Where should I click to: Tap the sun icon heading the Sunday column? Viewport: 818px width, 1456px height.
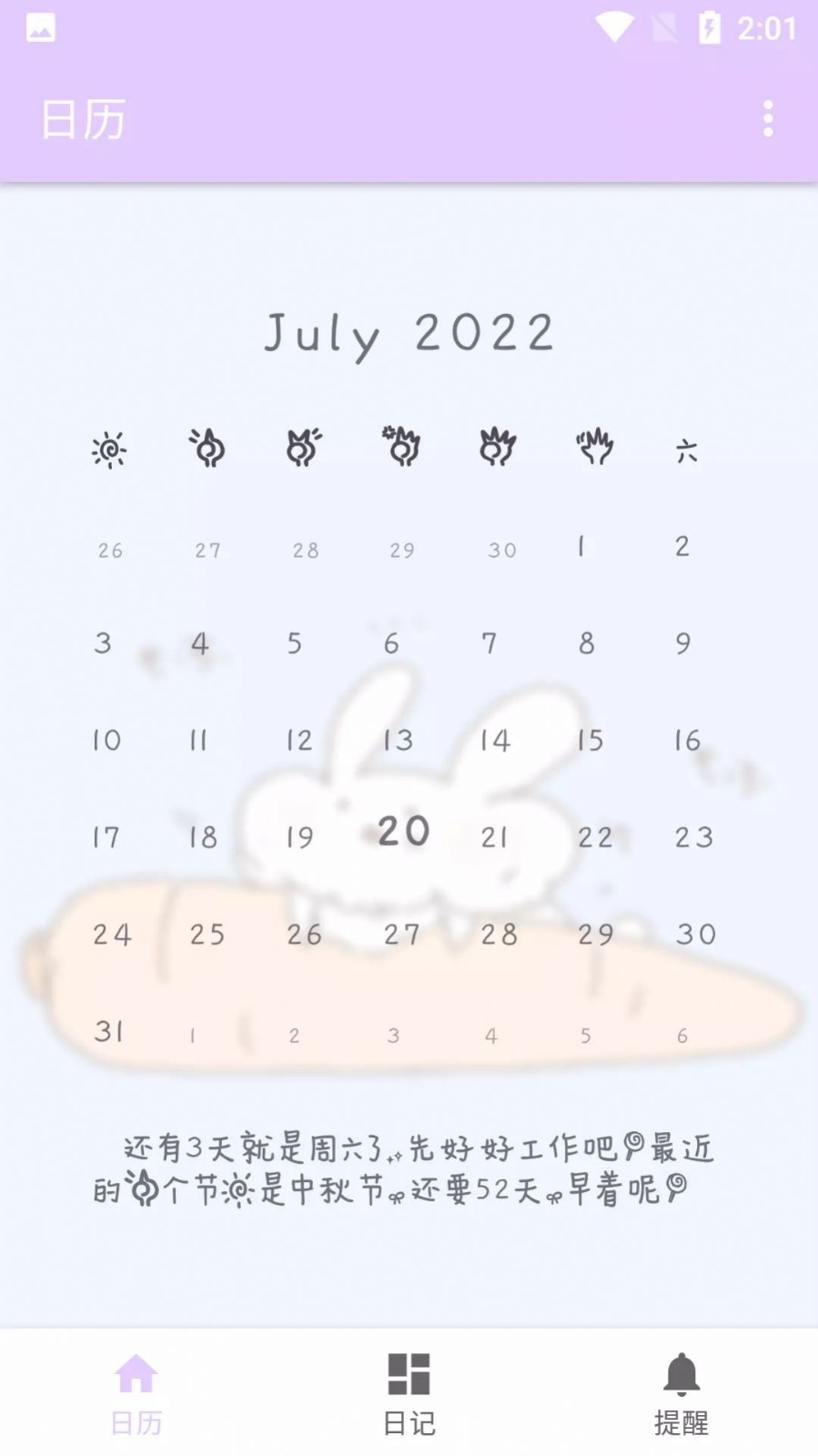108,448
